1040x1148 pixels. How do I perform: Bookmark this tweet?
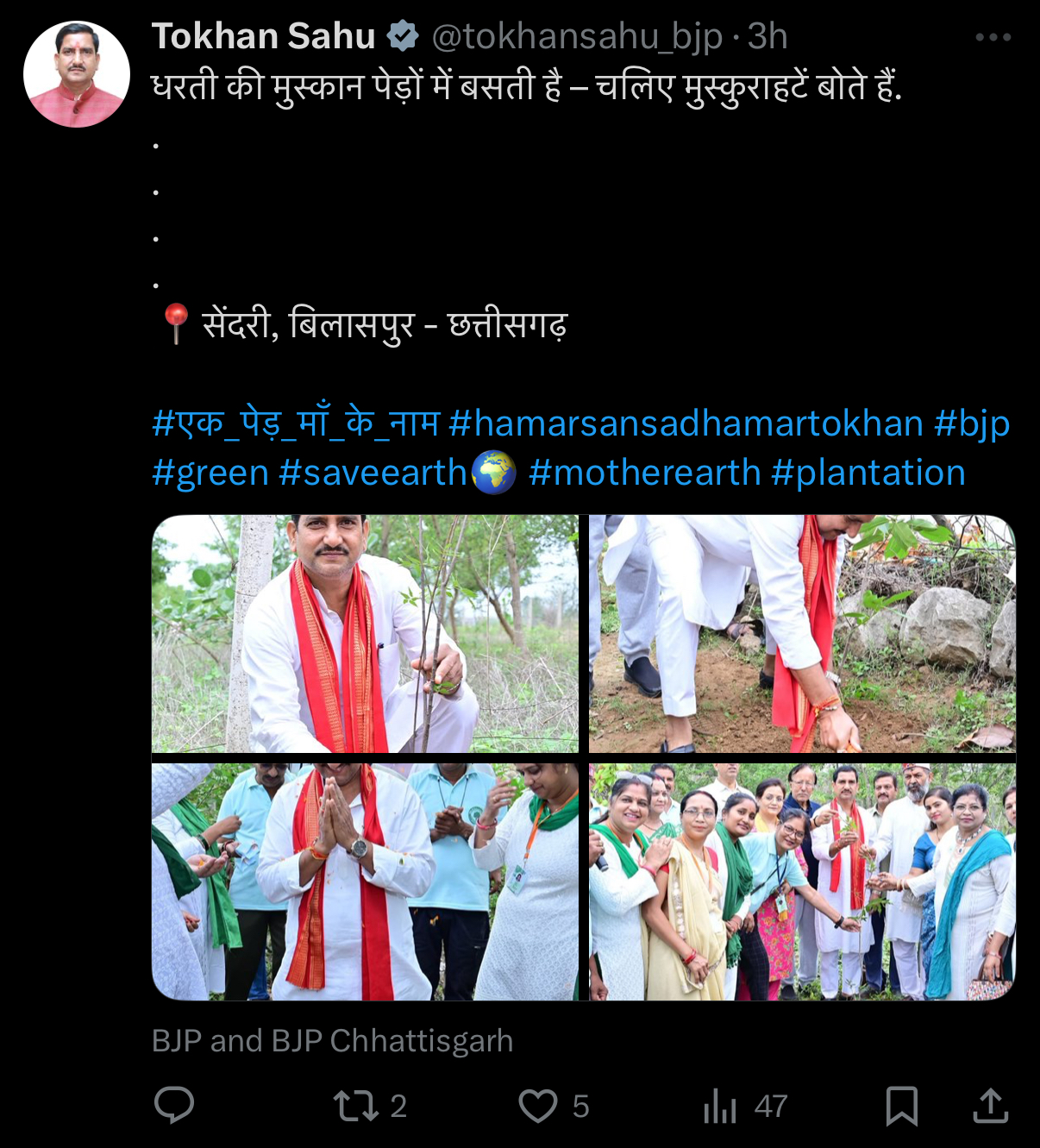click(x=902, y=1106)
